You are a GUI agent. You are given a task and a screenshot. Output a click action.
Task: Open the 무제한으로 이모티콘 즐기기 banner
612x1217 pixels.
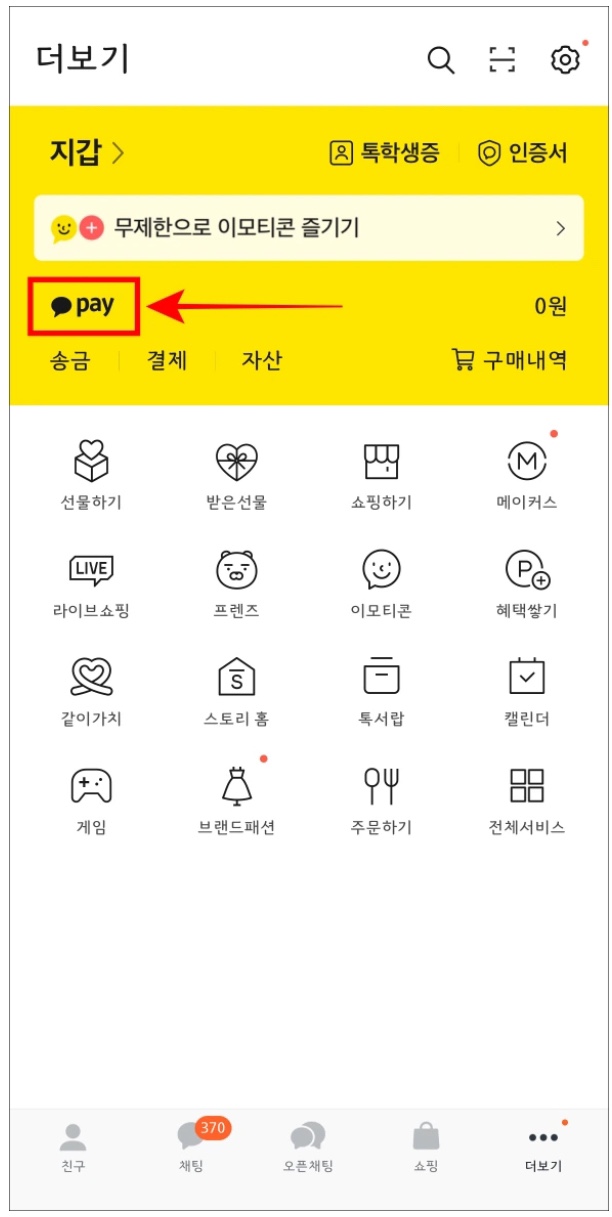tap(308, 228)
